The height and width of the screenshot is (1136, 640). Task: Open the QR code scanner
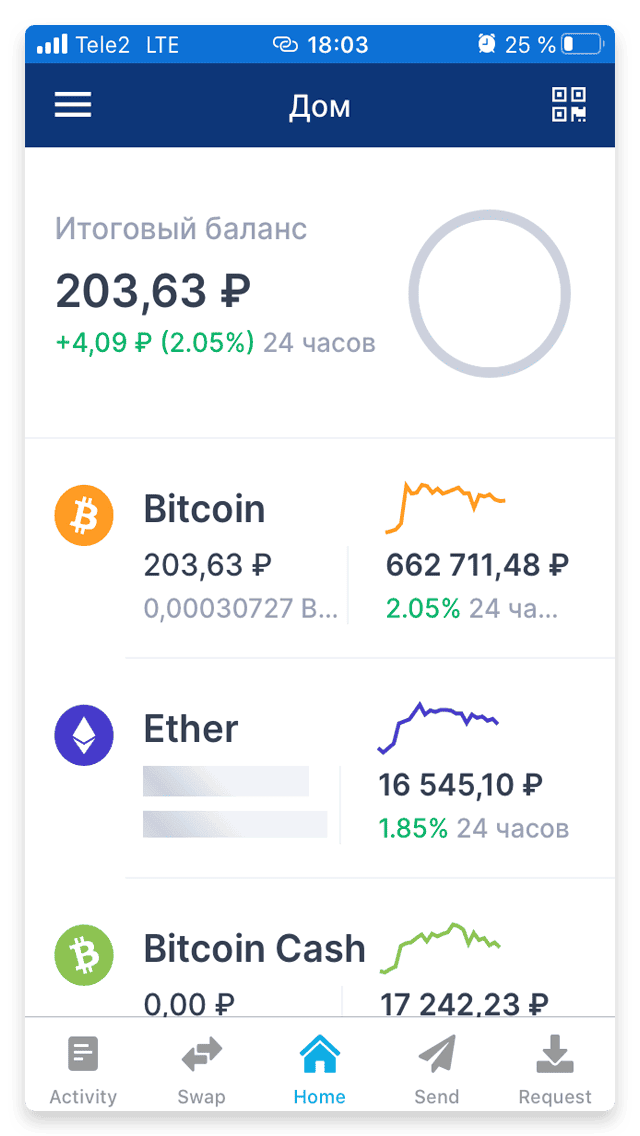(x=569, y=105)
